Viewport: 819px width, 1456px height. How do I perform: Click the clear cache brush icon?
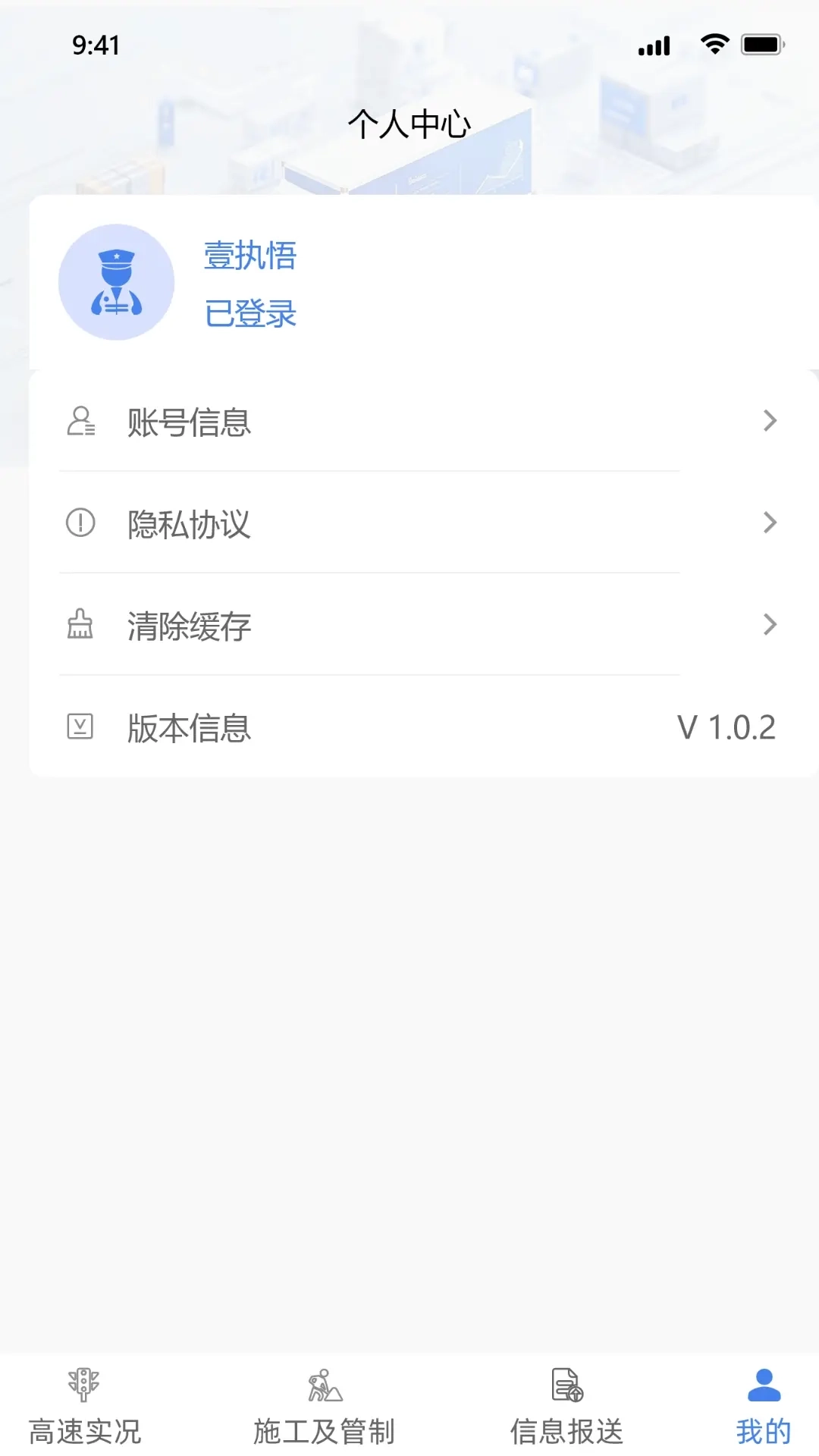coord(80,626)
